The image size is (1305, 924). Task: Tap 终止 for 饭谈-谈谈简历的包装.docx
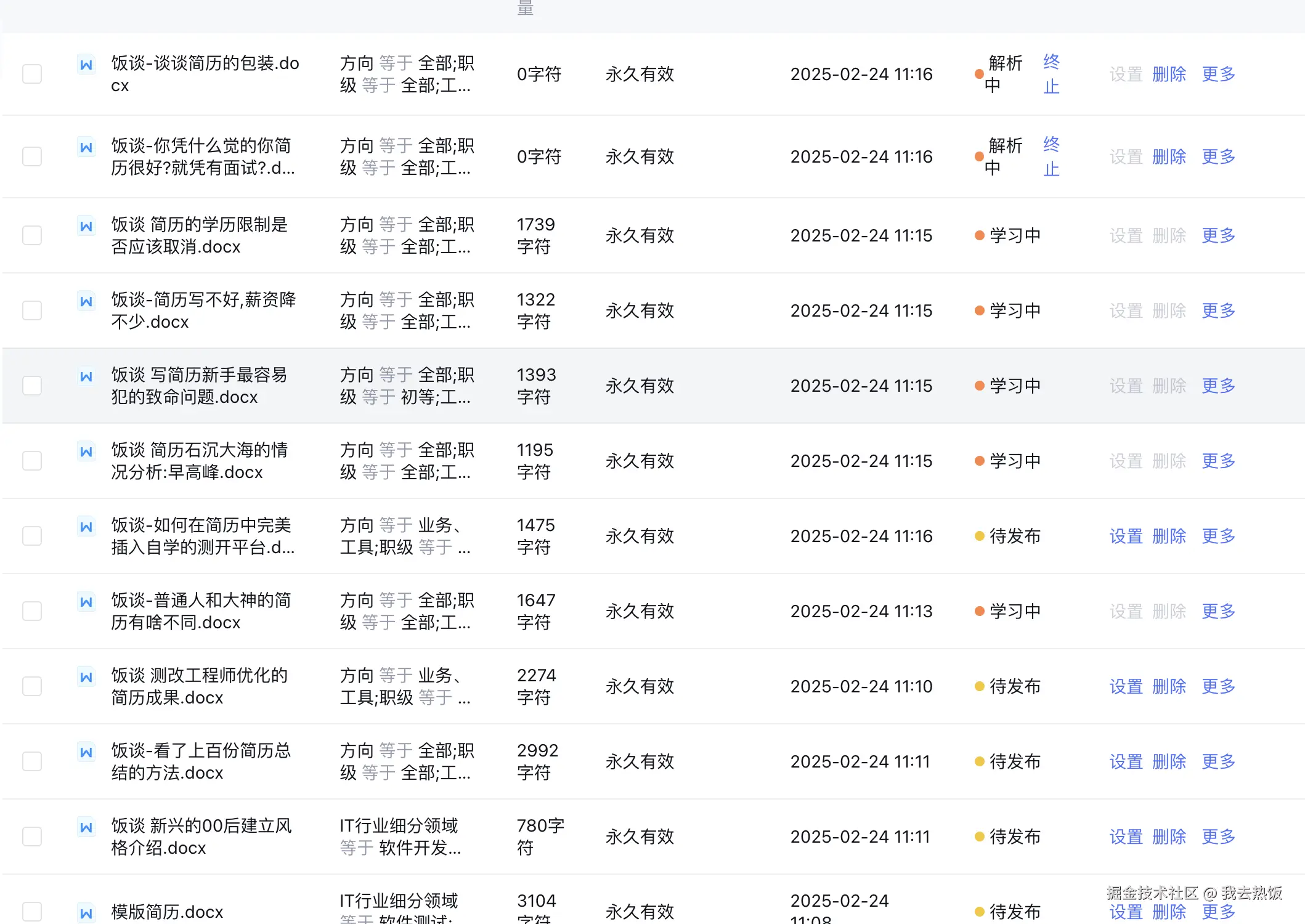[x=1051, y=74]
